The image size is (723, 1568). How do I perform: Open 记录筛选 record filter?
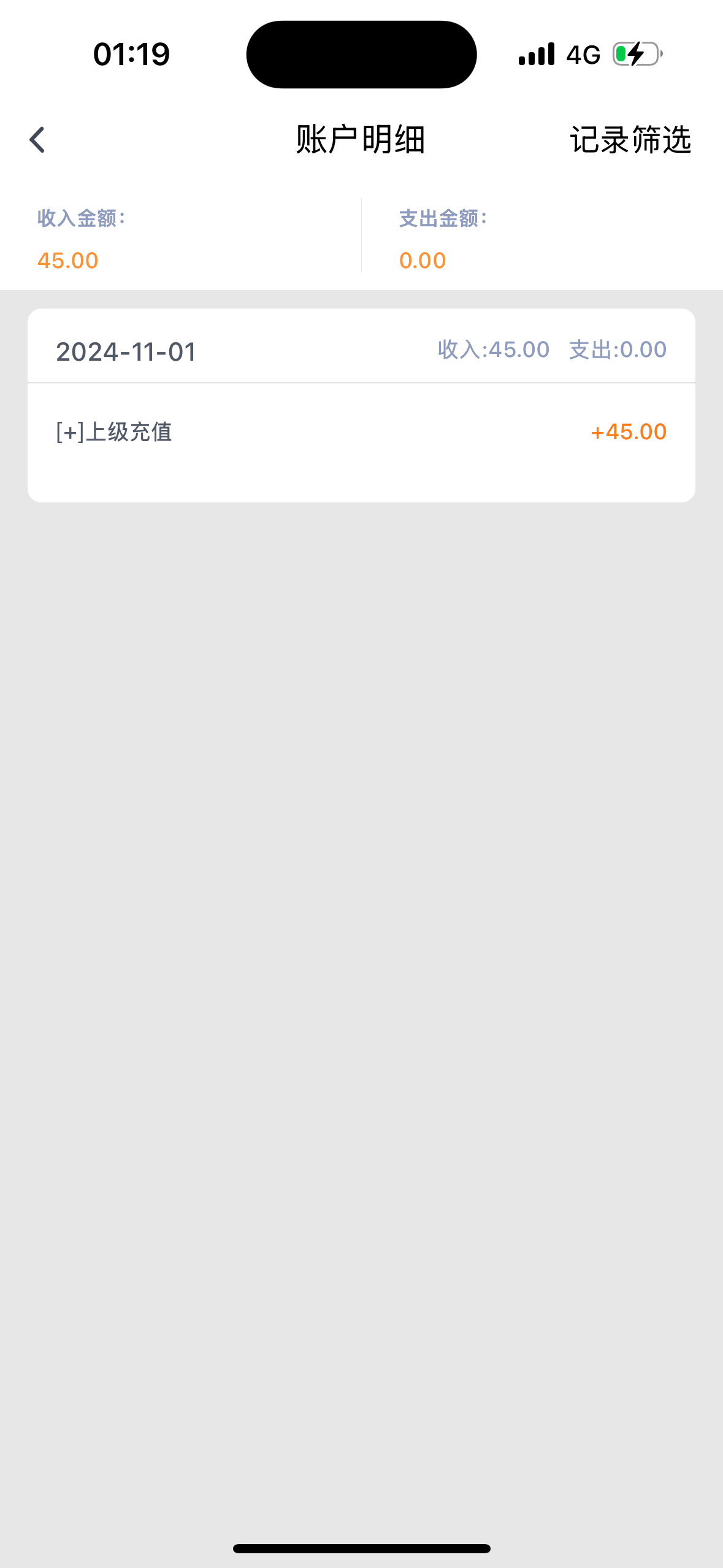pos(630,140)
